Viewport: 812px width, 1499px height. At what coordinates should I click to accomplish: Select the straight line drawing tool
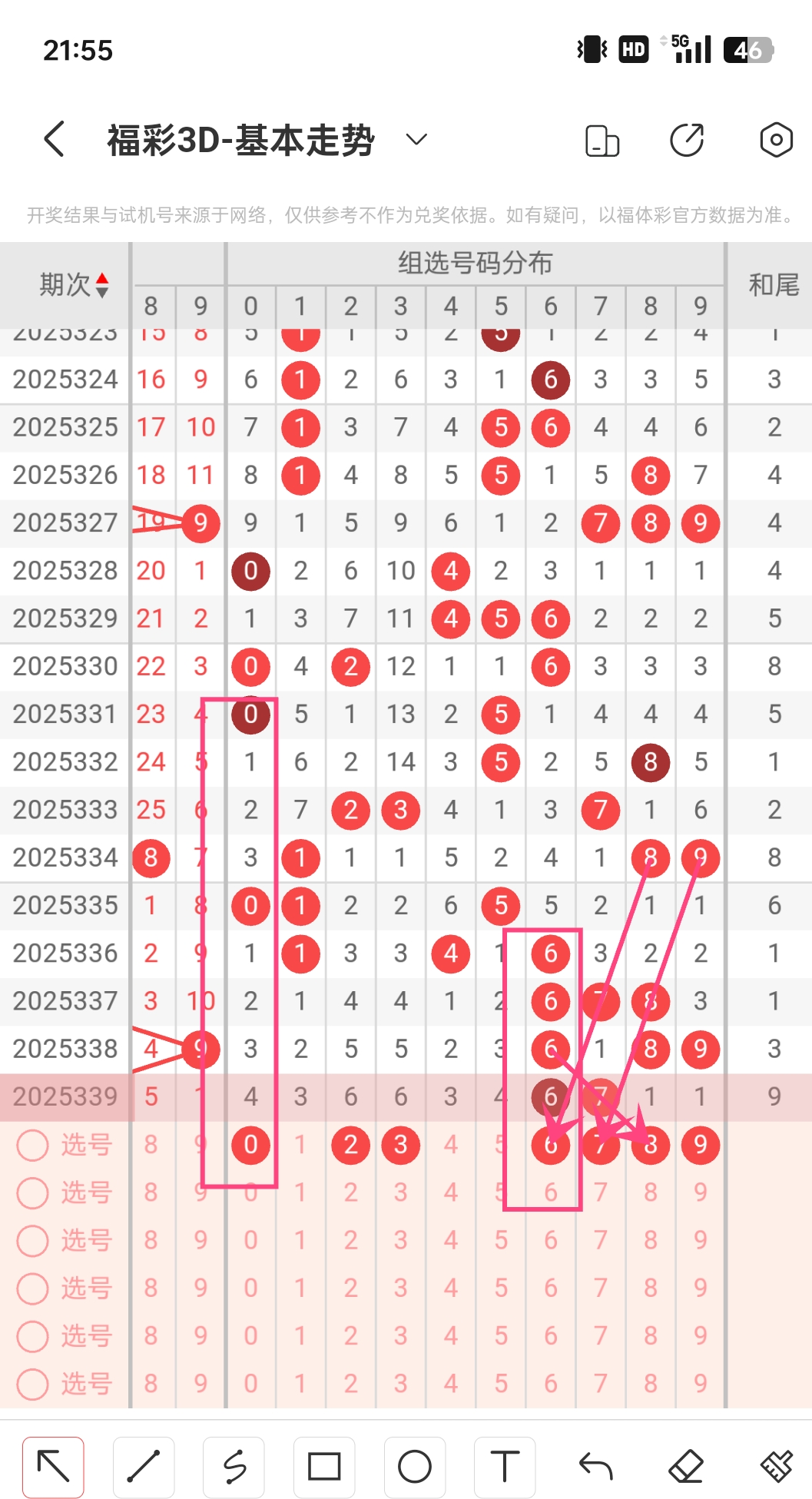click(x=143, y=1466)
